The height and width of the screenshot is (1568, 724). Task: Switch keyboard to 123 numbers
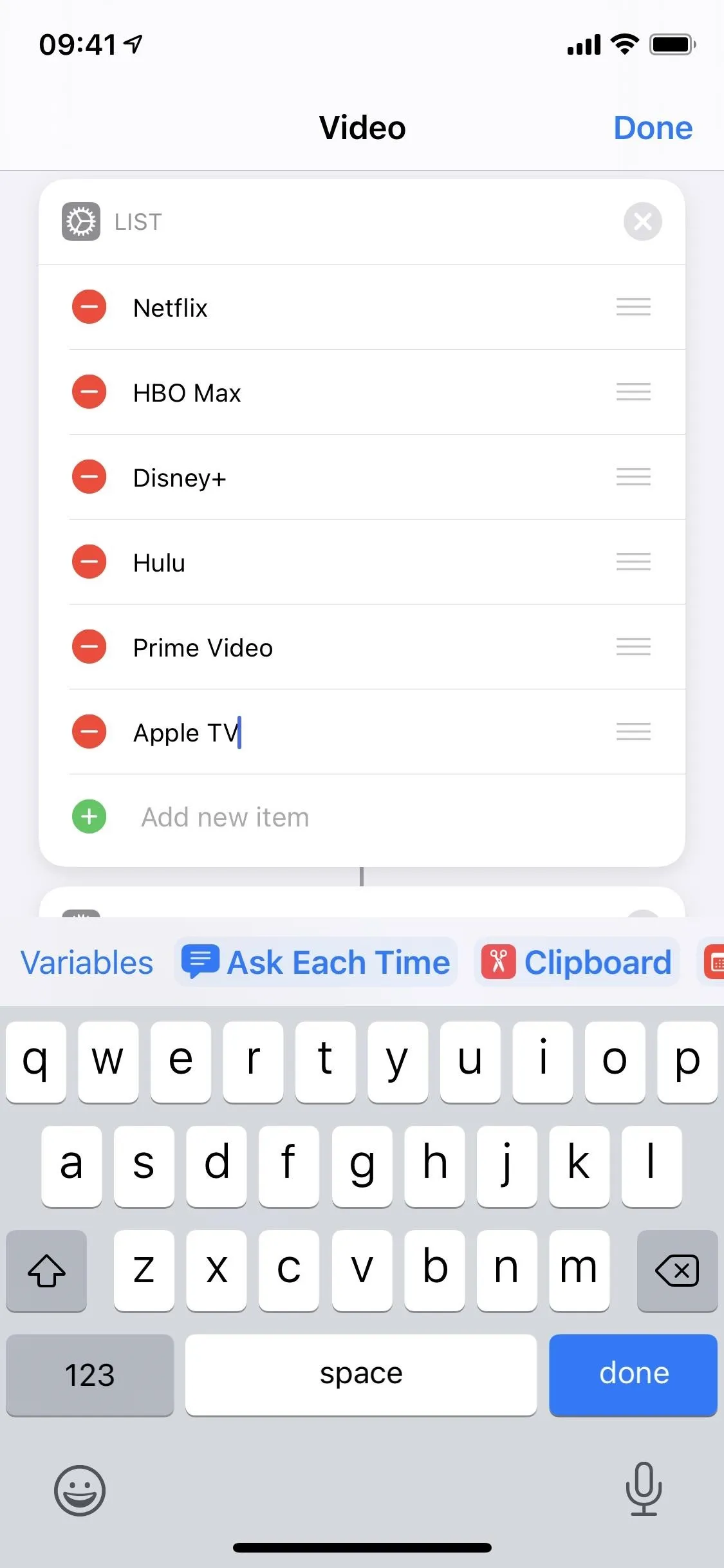point(89,1375)
